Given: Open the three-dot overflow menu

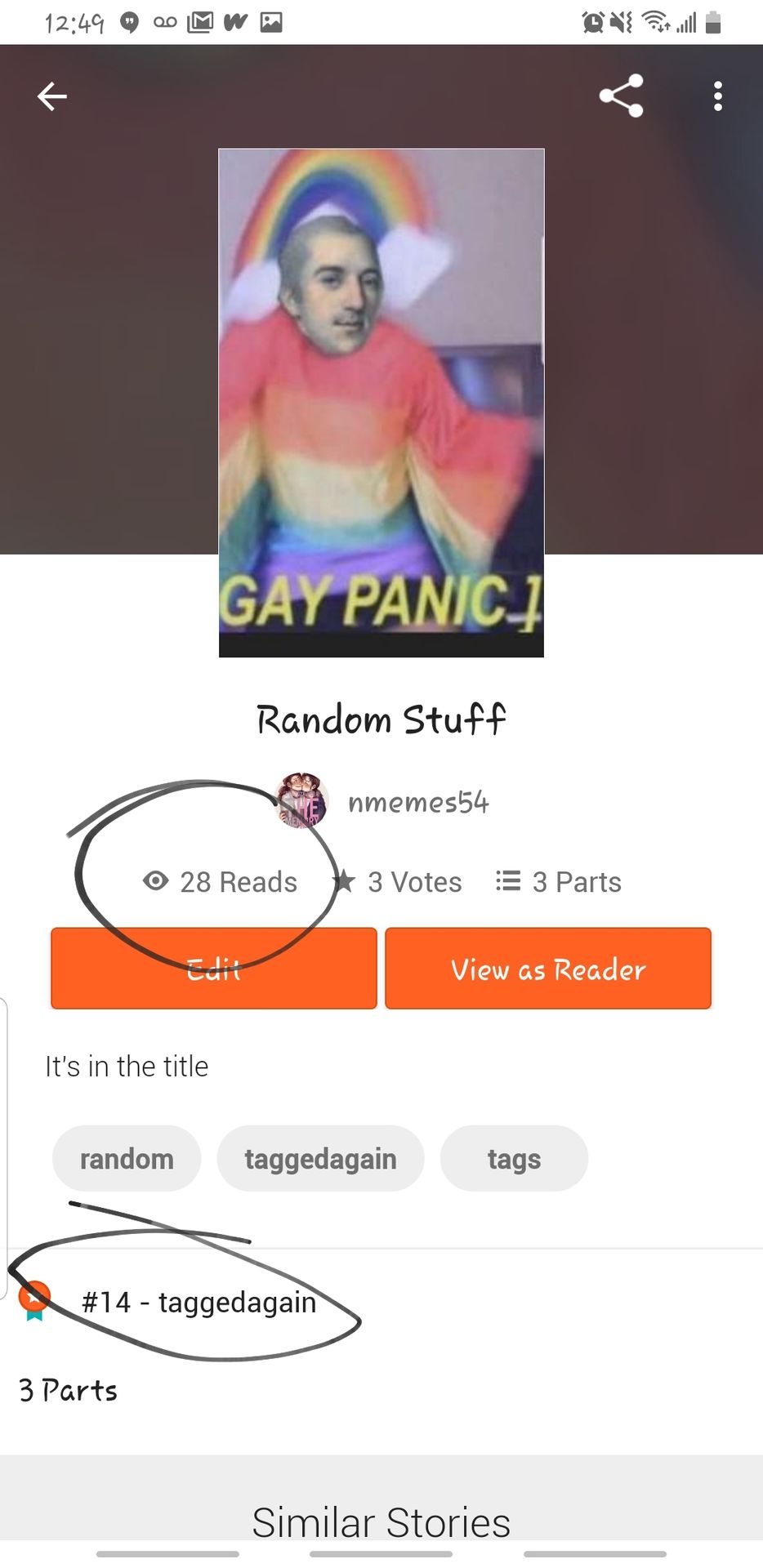Looking at the screenshot, I should [717, 96].
